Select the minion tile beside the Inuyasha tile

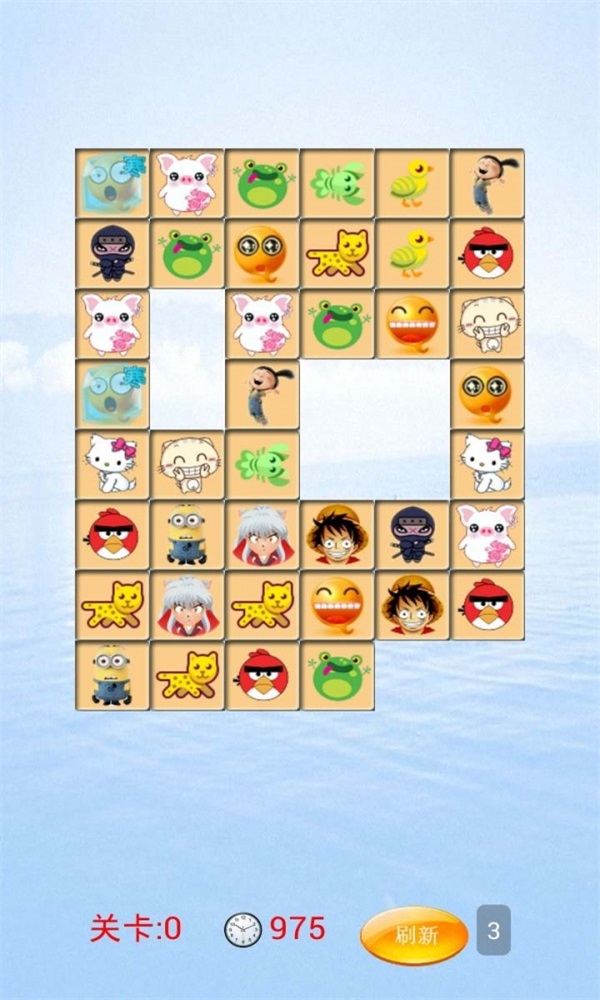[187, 535]
